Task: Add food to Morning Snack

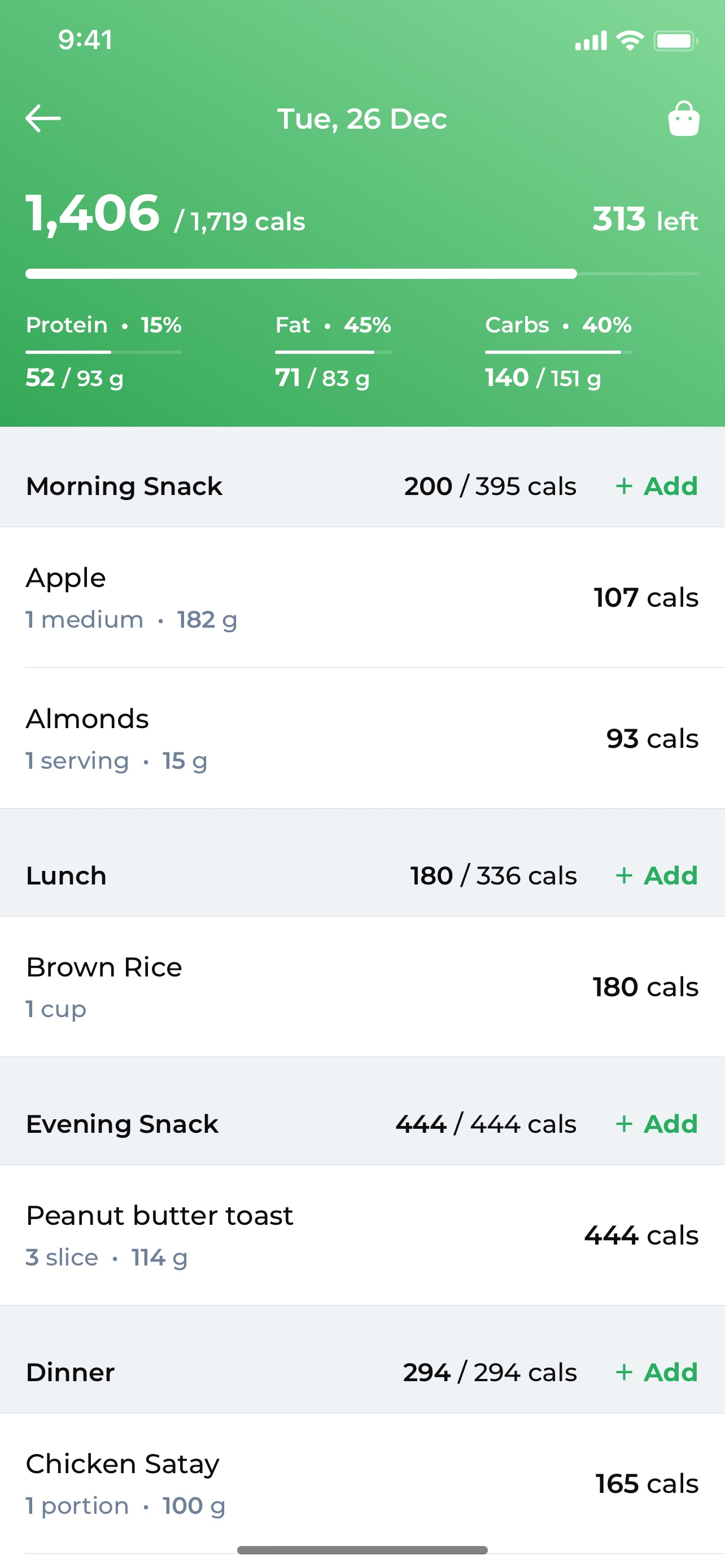Action: coord(656,486)
